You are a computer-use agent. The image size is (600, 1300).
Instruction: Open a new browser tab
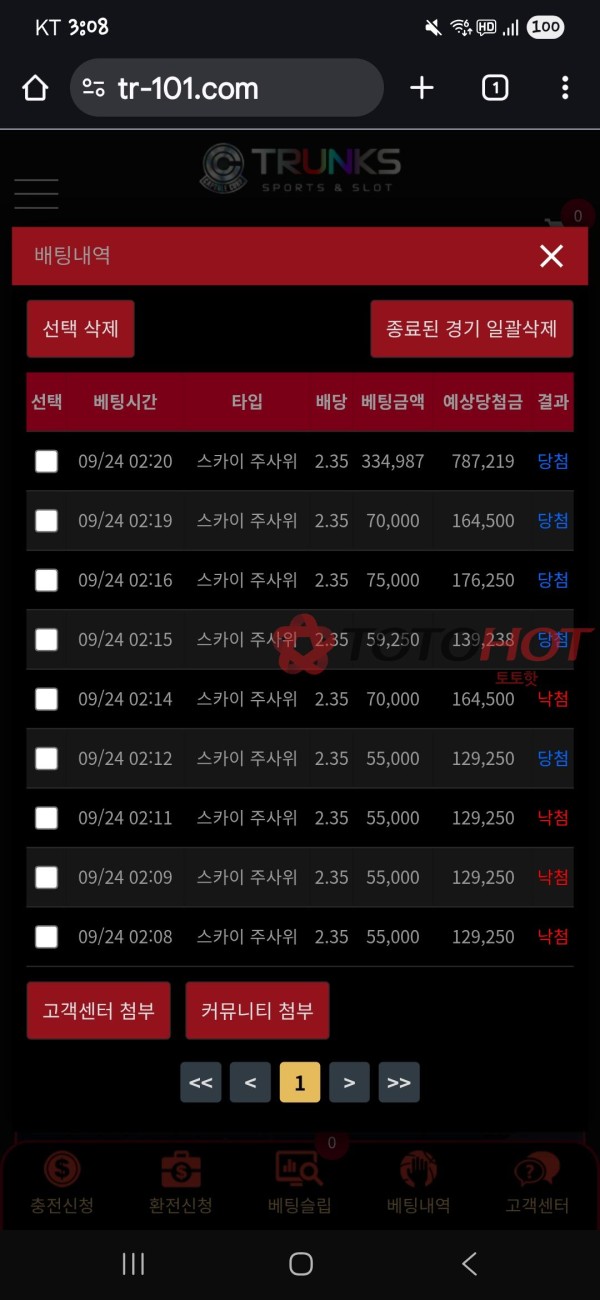click(422, 88)
